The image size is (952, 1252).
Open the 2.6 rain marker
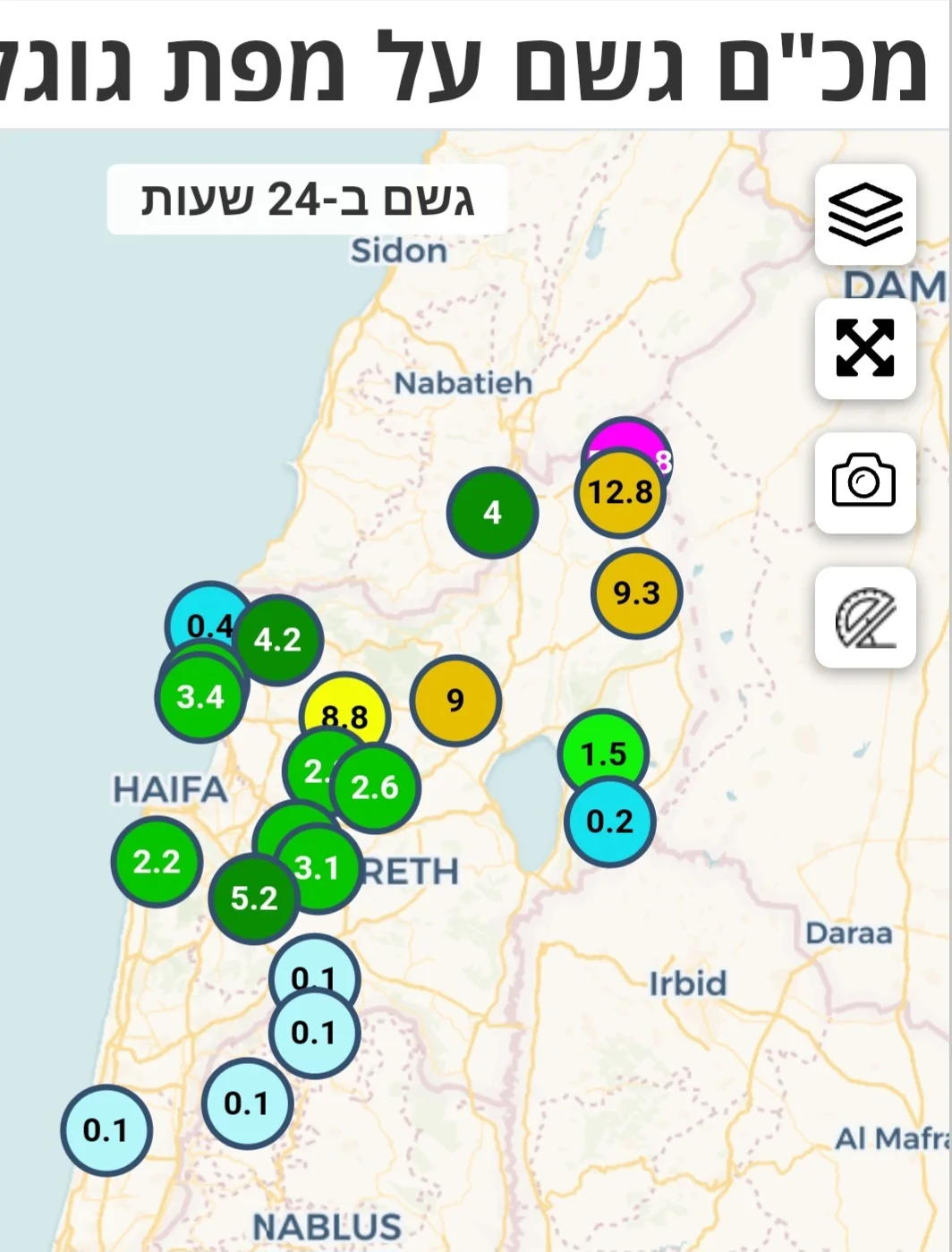pyautogui.click(x=376, y=788)
